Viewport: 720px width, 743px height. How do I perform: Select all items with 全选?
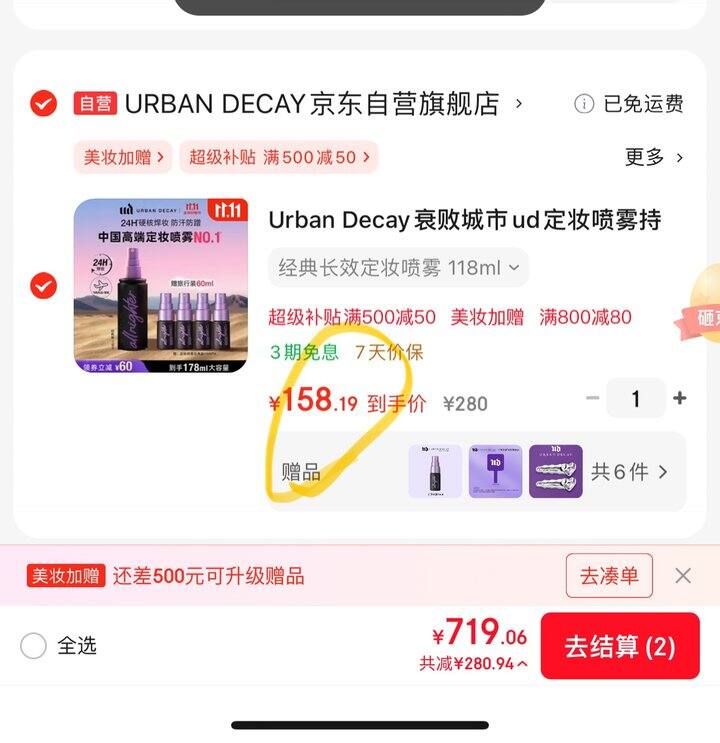click(34, 646)
